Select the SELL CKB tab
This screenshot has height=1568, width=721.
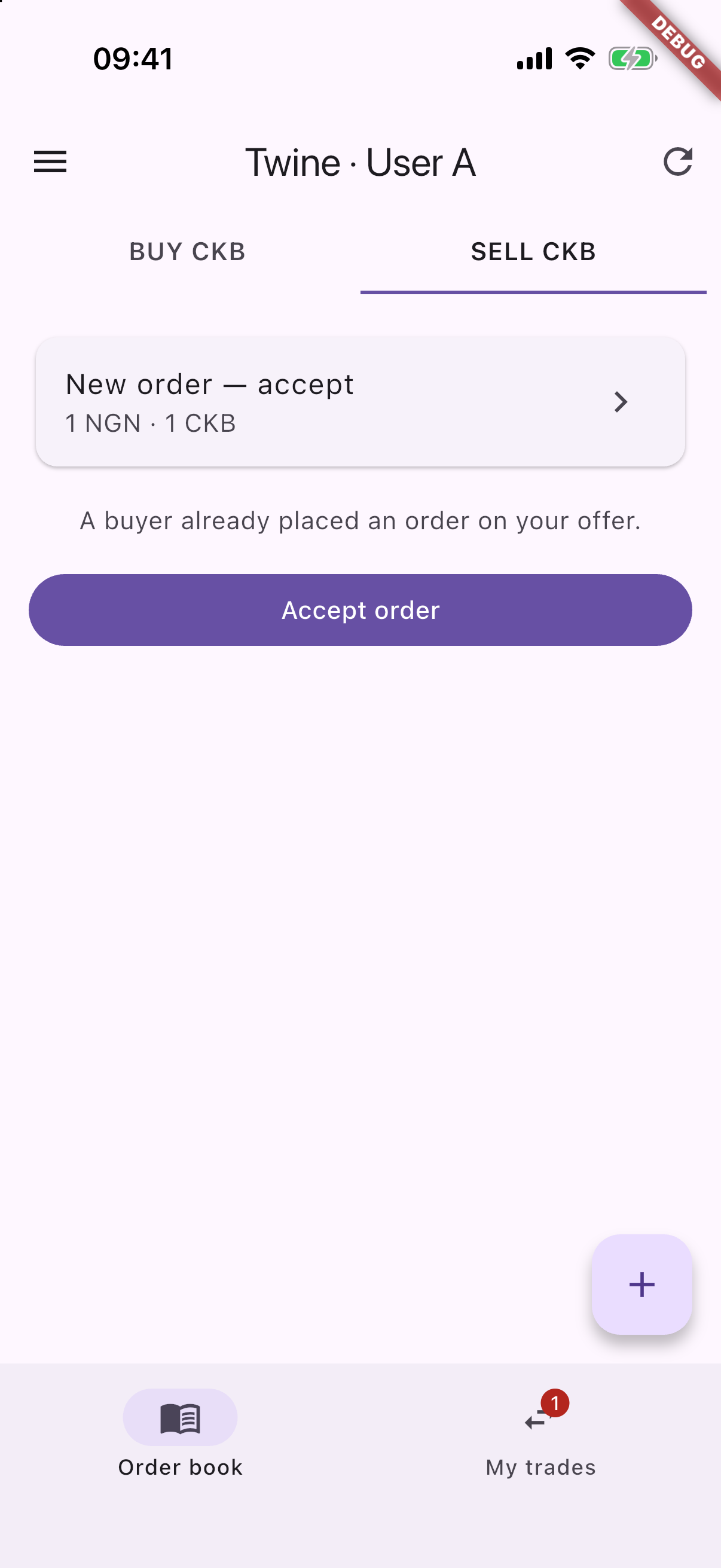click(x=533, y=252)
